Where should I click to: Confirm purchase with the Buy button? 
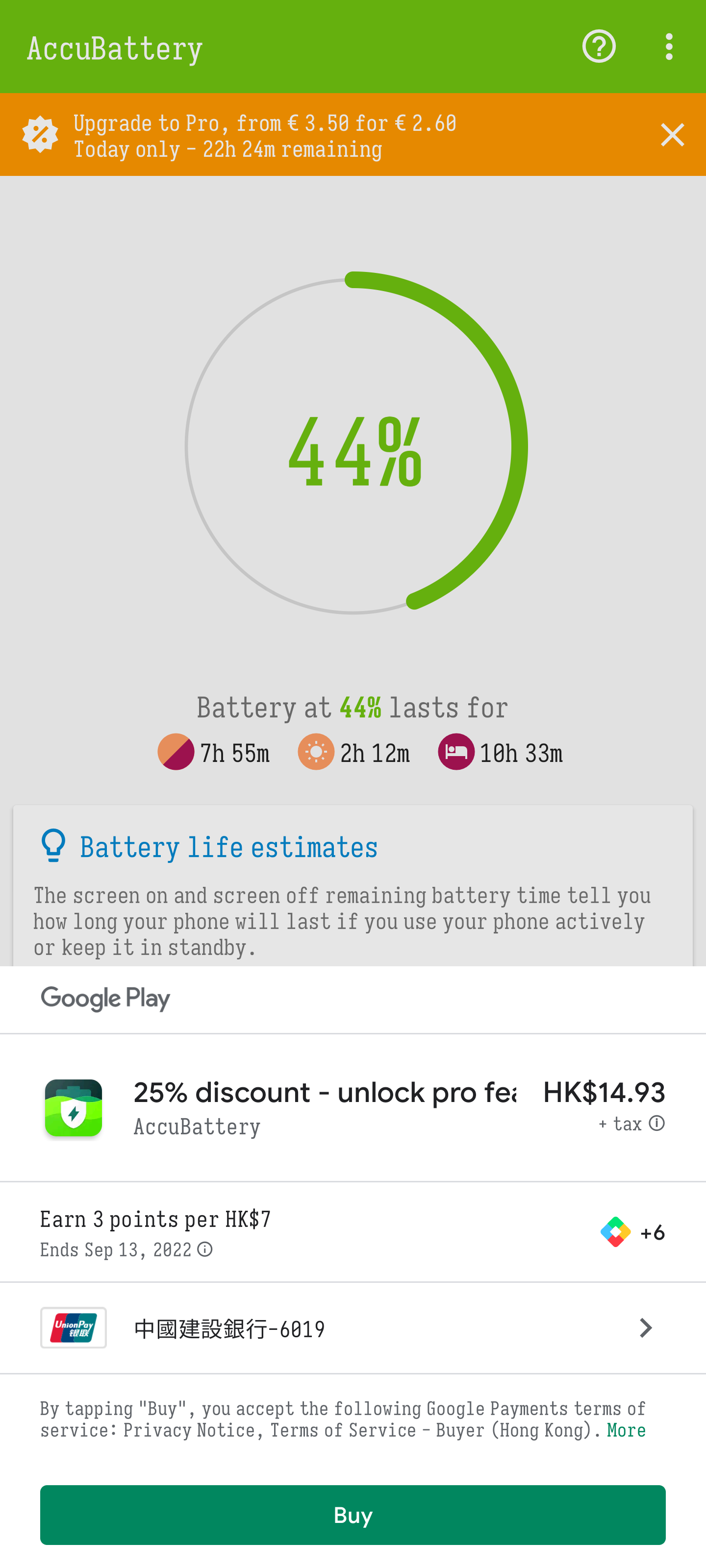coord(353,1515)
